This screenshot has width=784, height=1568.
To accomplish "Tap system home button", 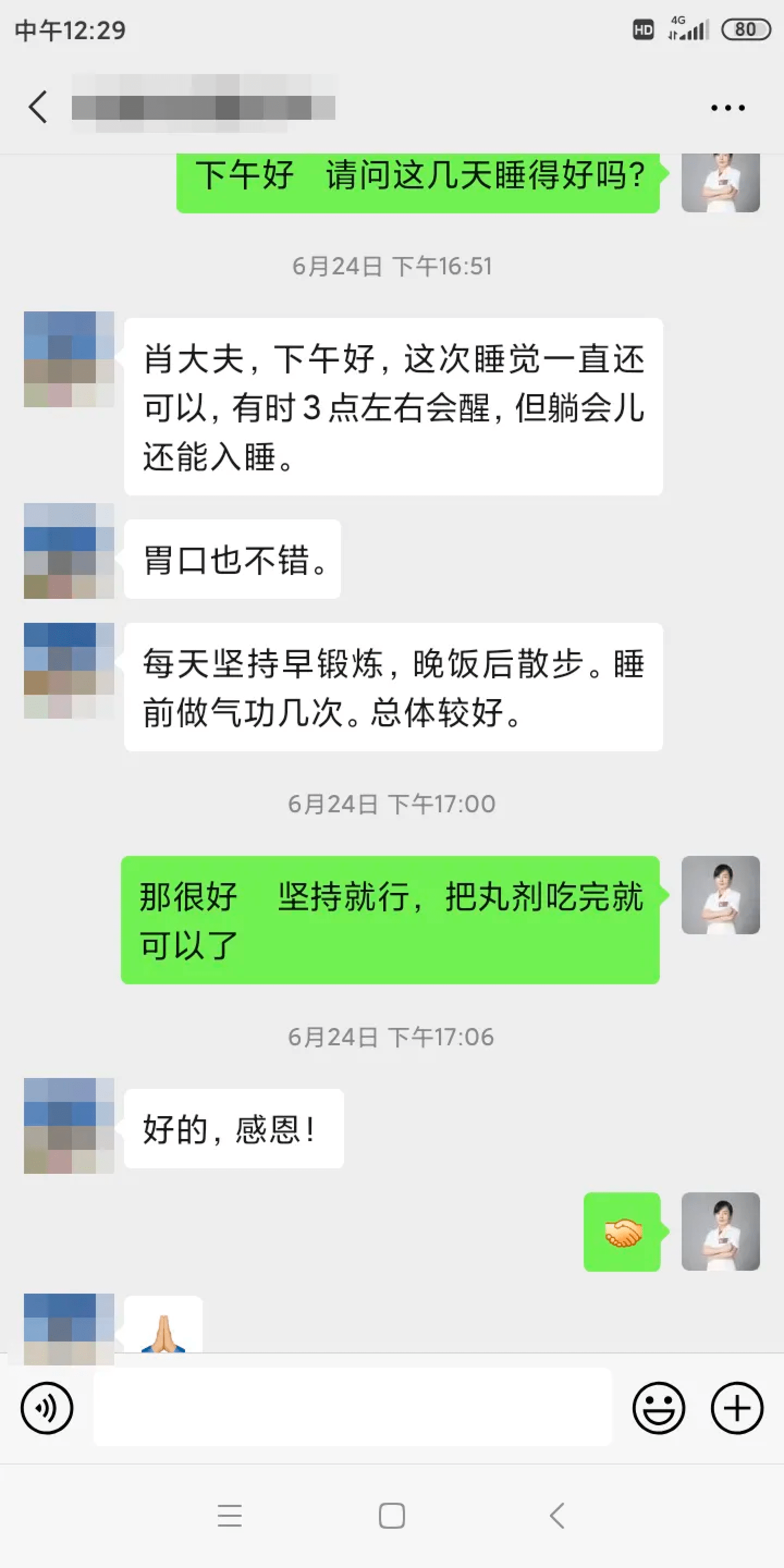I will [x=391, y=1516].
